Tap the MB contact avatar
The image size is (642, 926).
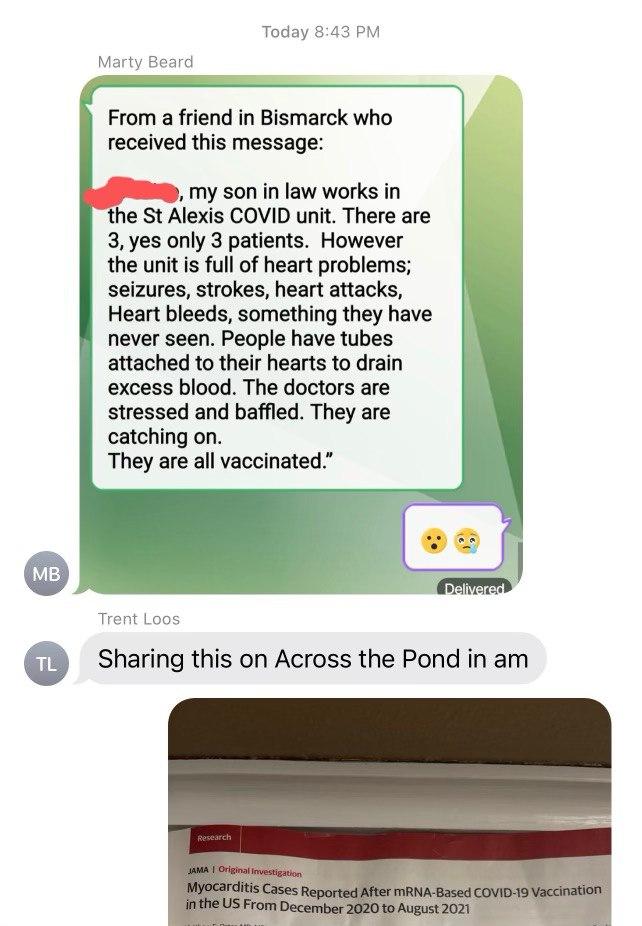(x=46, y=574)
